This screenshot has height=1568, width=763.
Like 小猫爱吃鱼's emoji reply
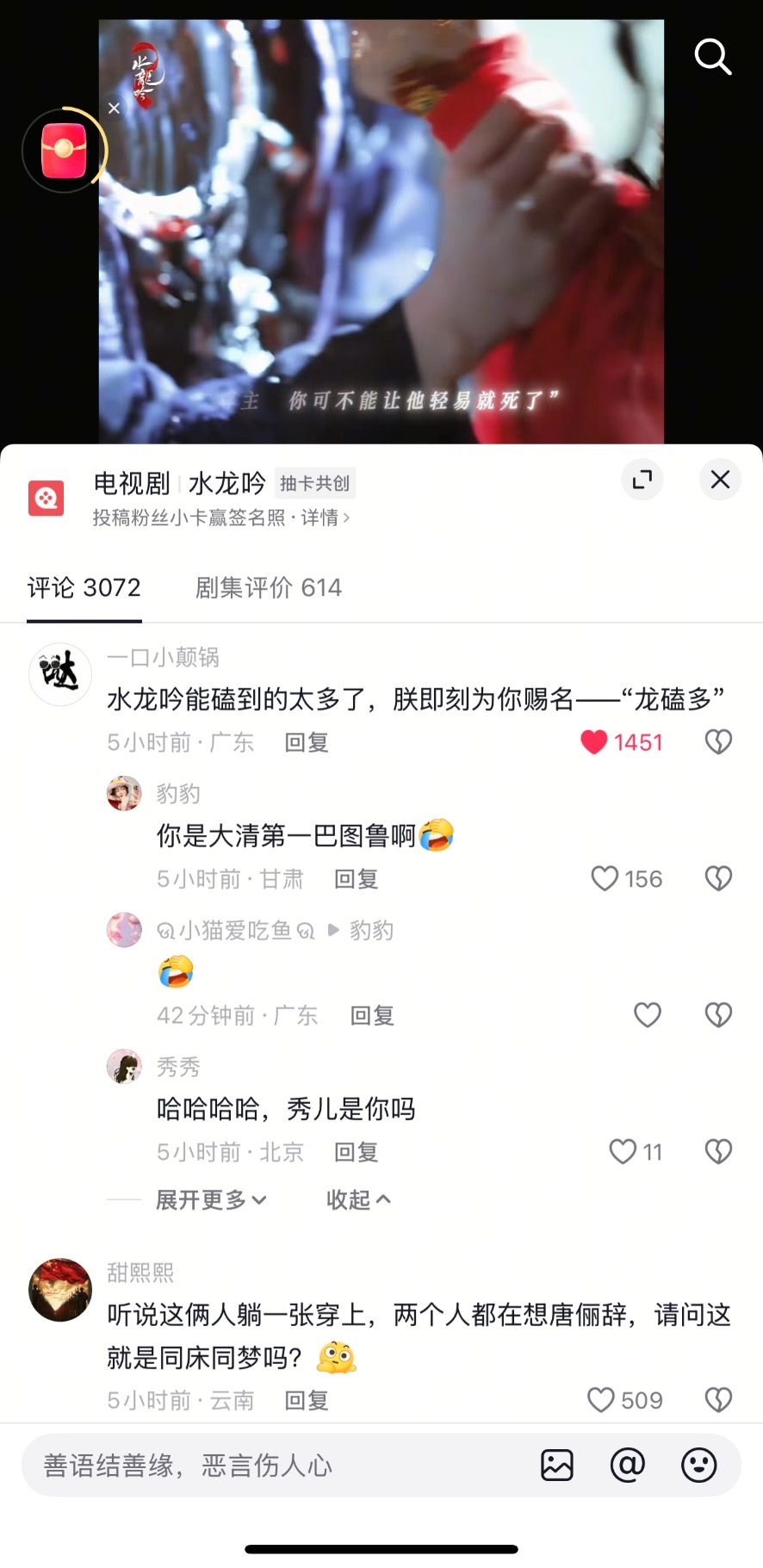[x=647, y=1015]
